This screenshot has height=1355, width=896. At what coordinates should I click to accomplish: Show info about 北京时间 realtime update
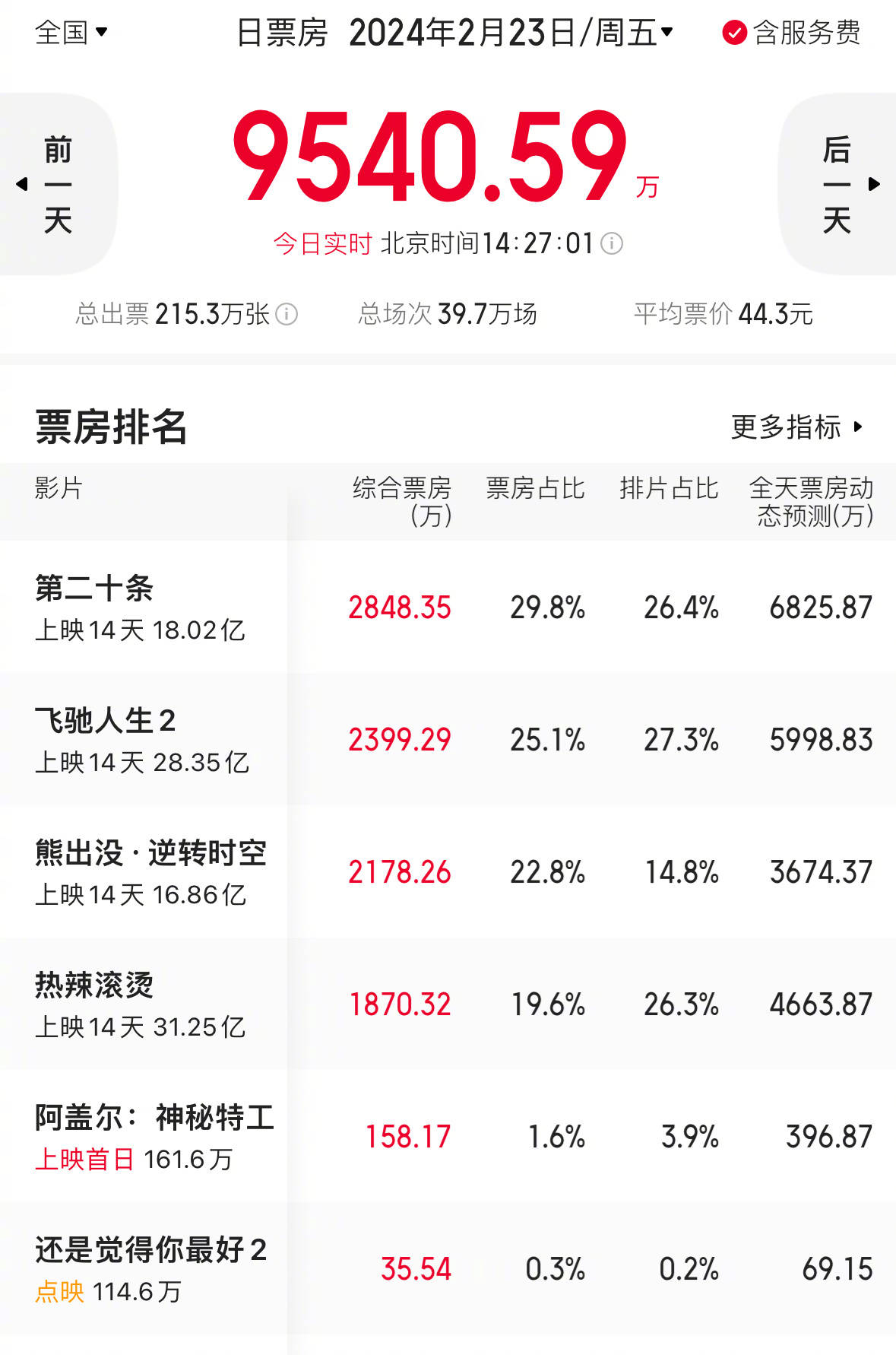[x=612, y=243]
